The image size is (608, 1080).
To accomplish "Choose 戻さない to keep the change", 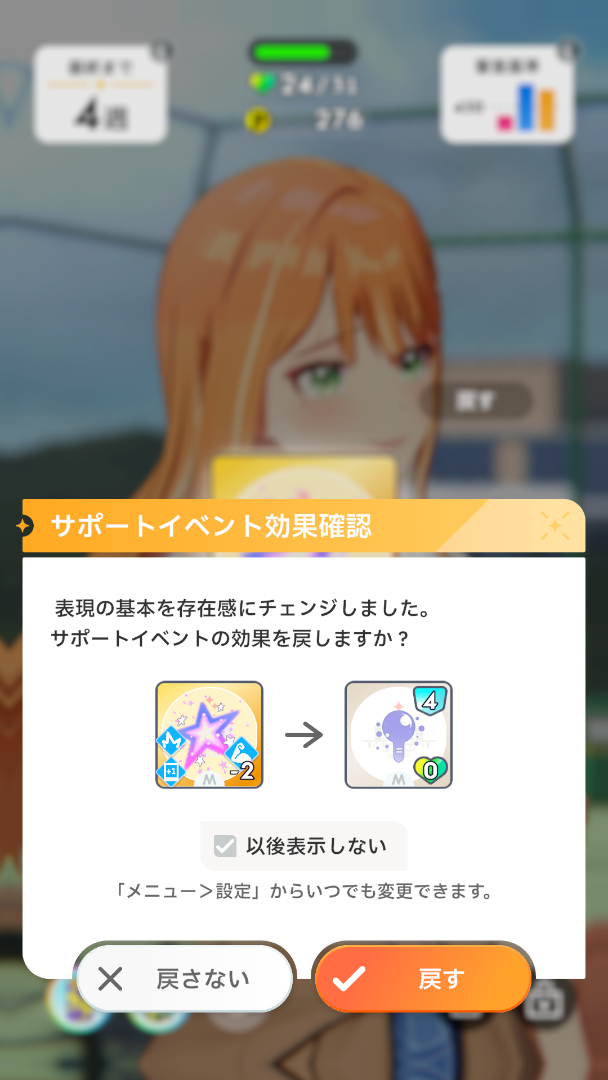I will (x=184, y=979).
